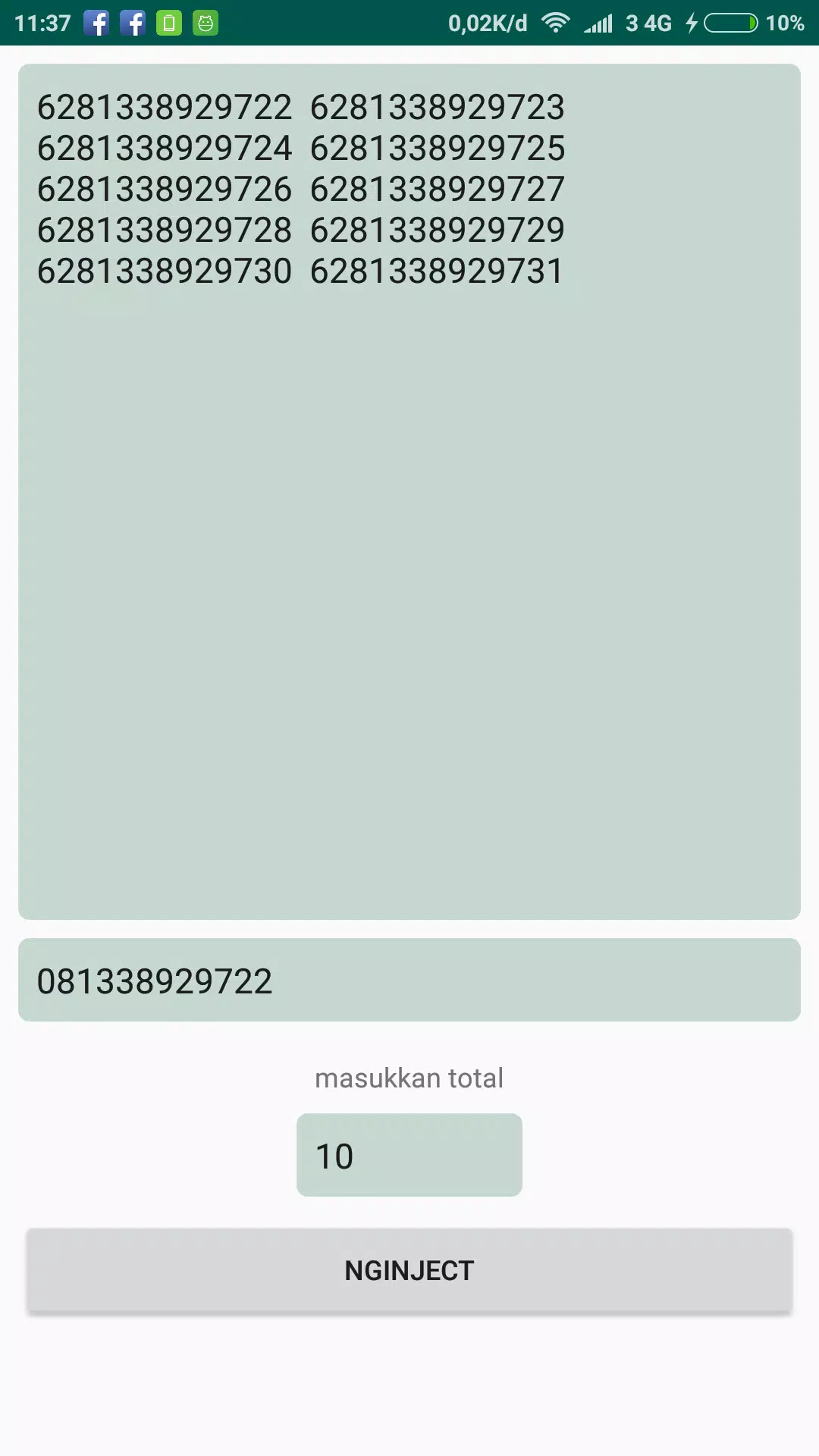Select the phone number field showing 081338929722

pyautogui.click(x=409, y=979)
